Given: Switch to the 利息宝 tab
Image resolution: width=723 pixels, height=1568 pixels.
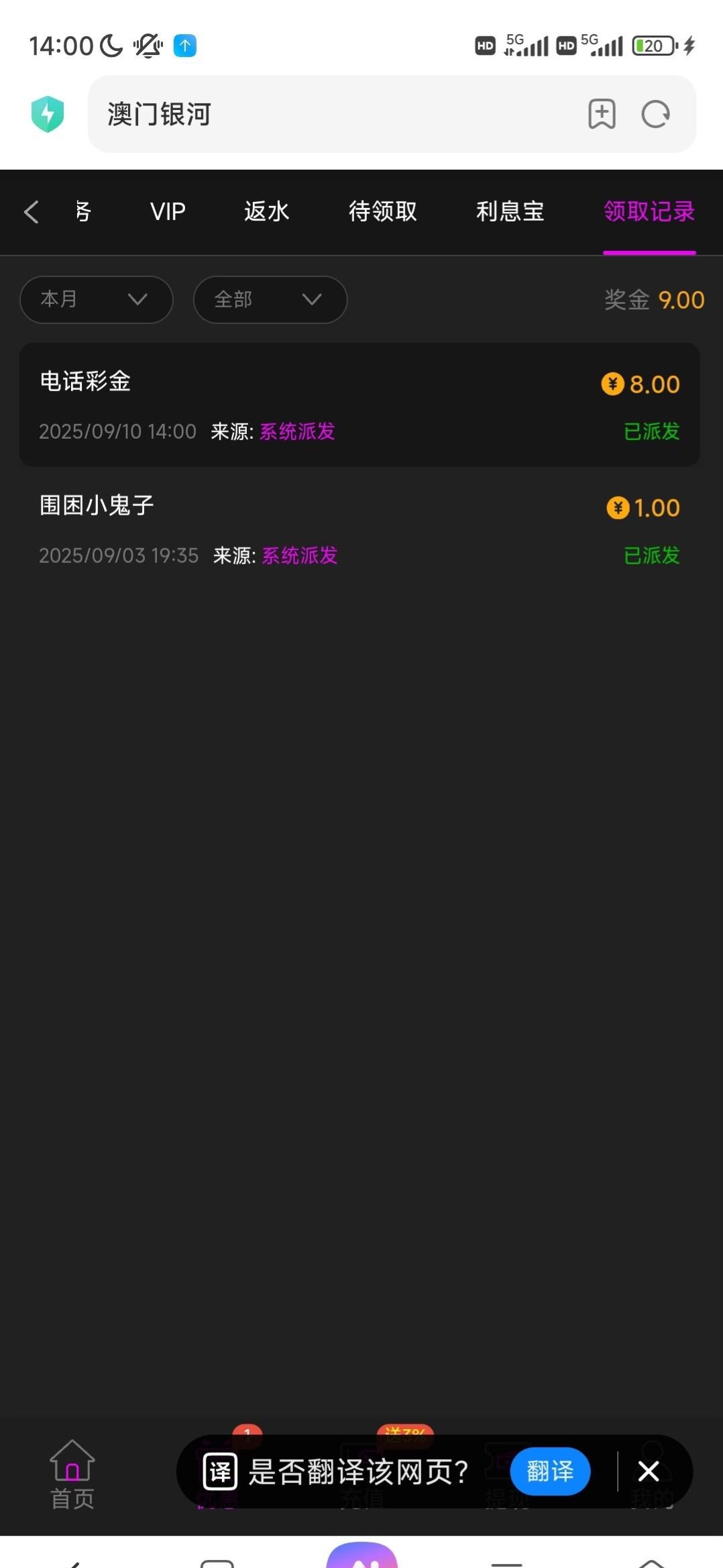Looking at the screenshot, I should tap(510, 212).
